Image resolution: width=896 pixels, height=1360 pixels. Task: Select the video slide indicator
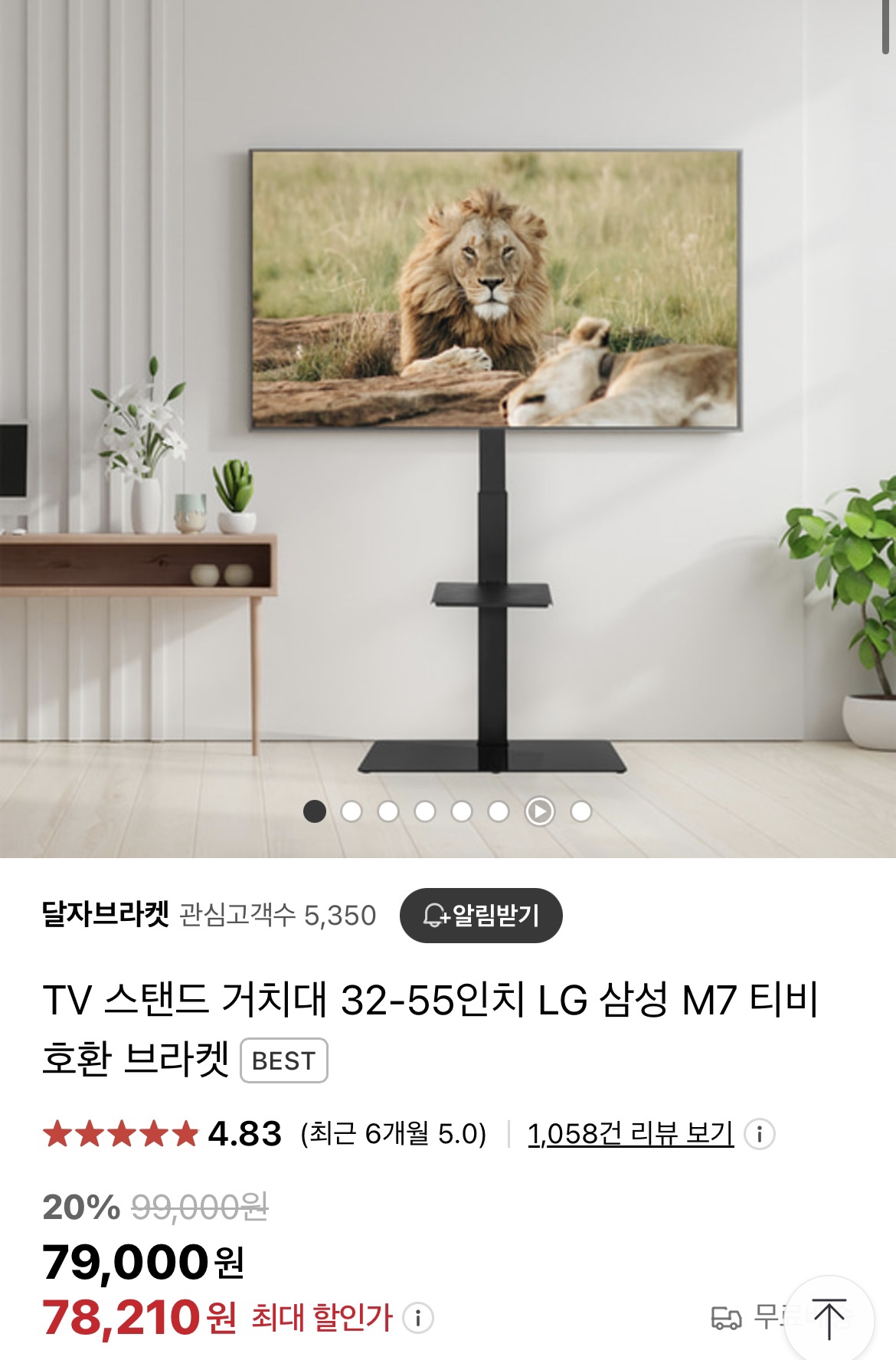539,811
